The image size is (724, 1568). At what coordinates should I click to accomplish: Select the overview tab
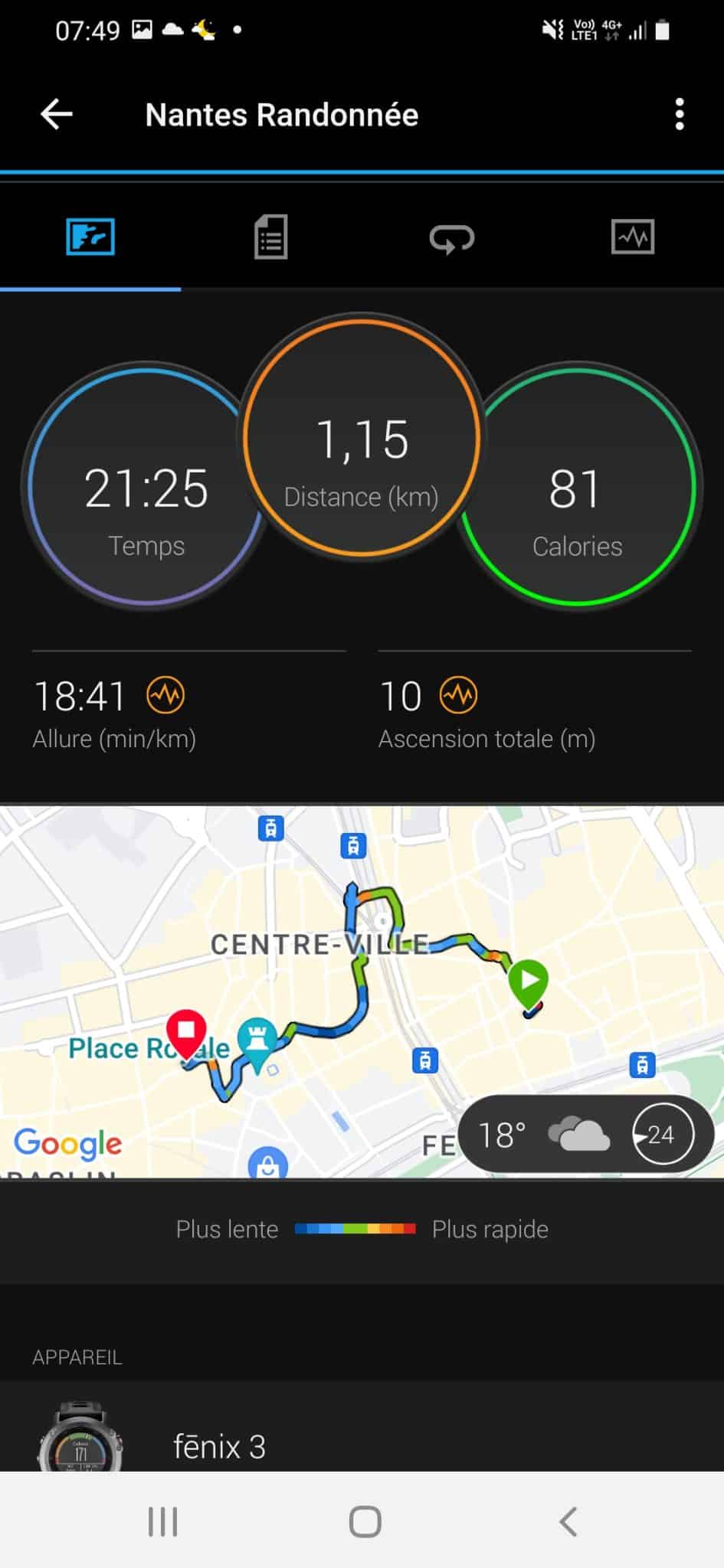tap(90, 237)
